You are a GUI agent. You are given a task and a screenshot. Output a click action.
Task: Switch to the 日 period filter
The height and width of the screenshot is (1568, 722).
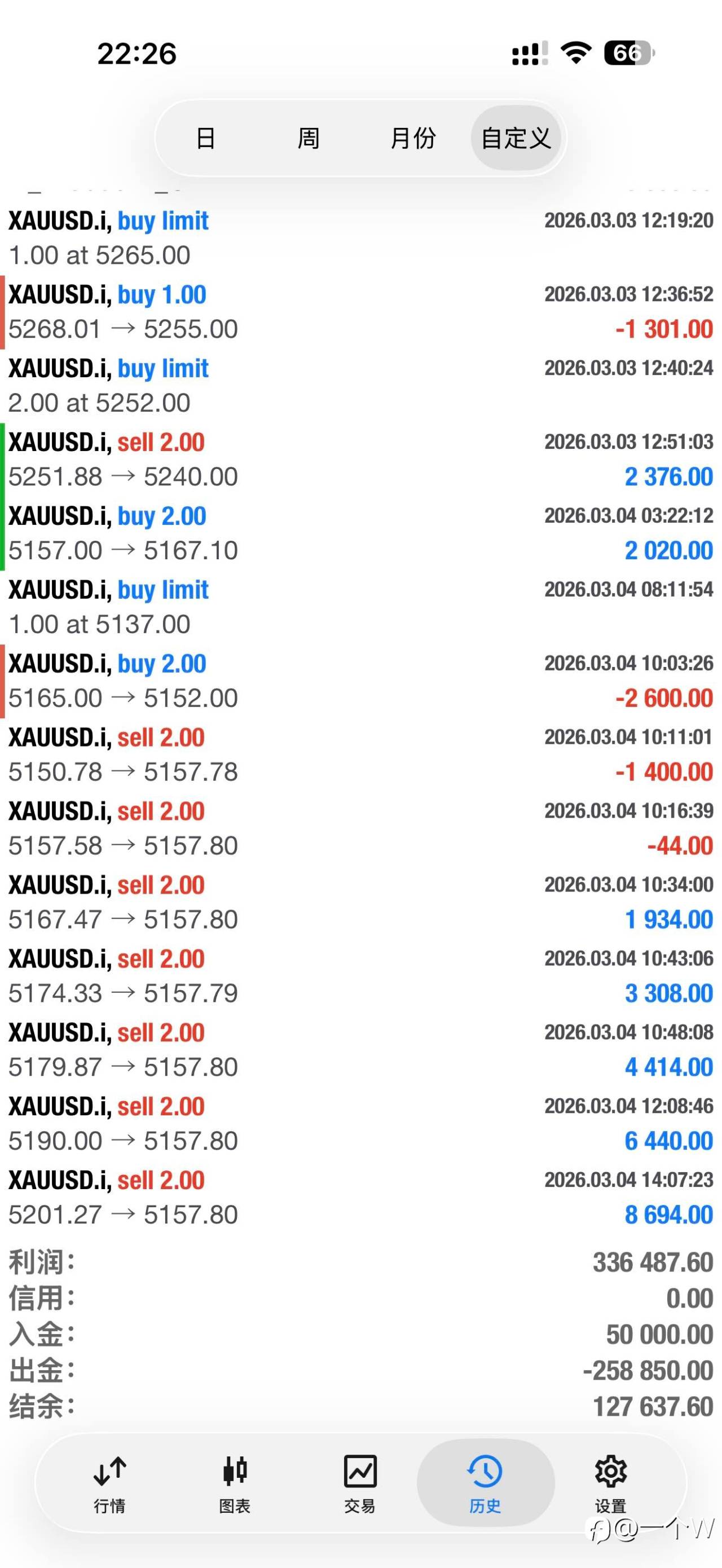coord(206,138)
